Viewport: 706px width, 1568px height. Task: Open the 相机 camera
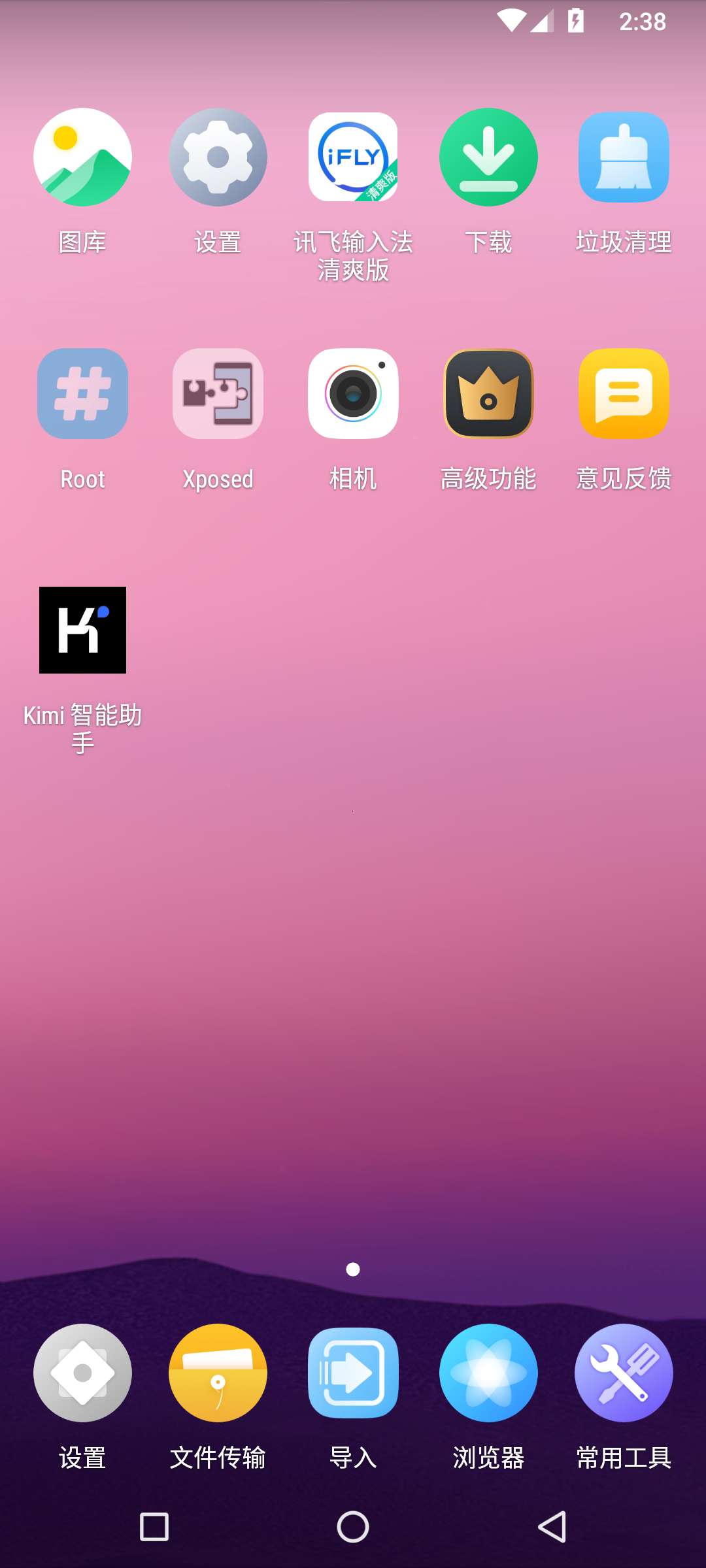(353, 394)
